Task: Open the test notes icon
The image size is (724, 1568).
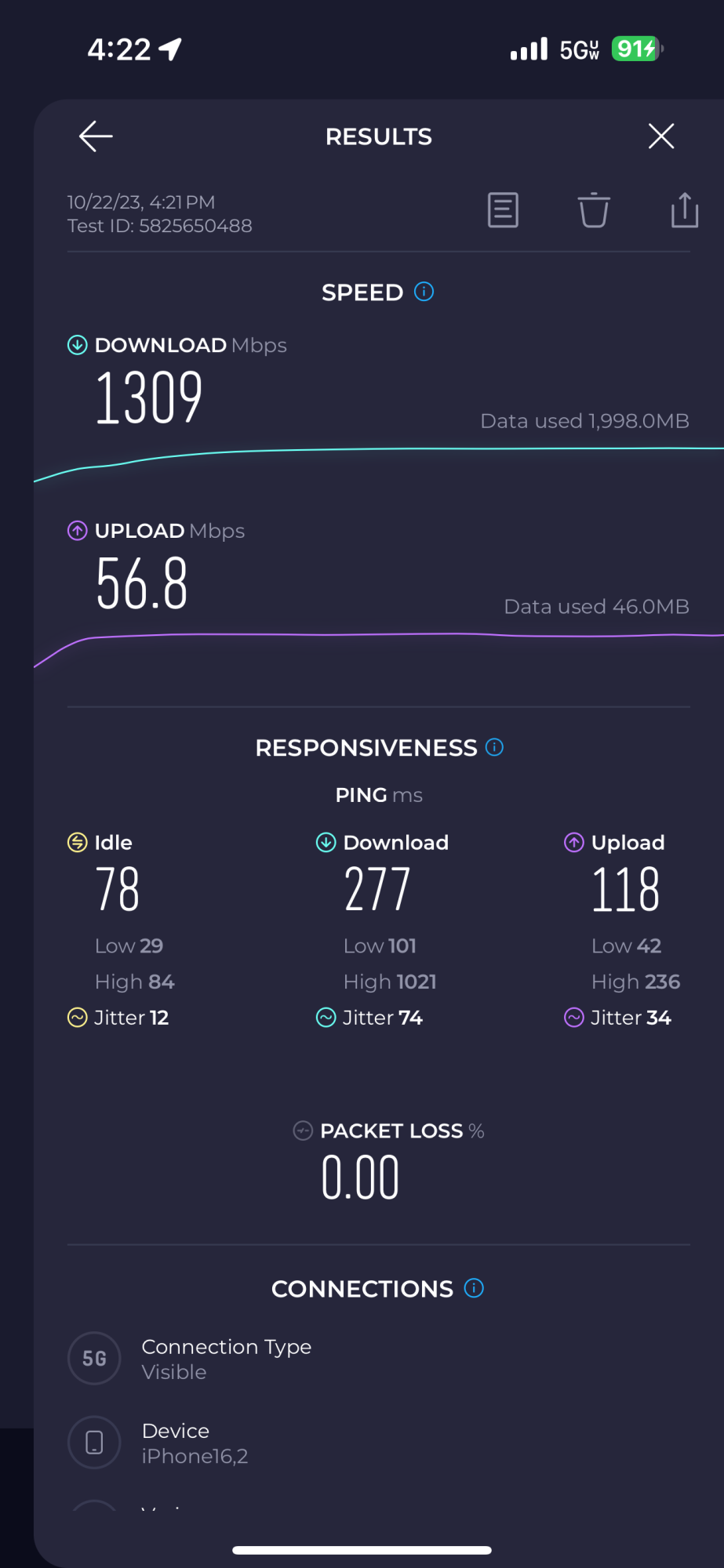Action: tap(503, 210)
